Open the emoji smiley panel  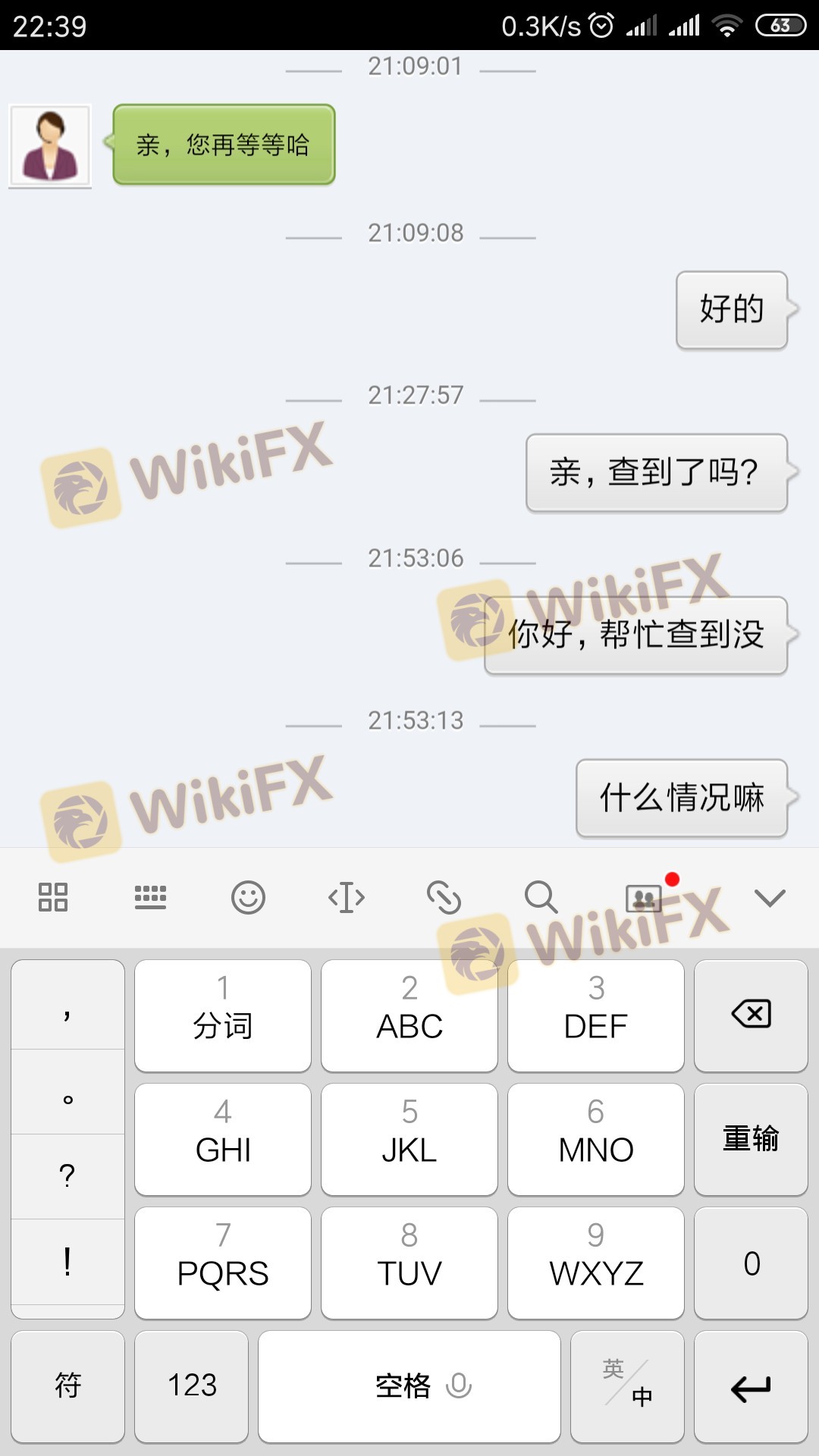pos(248,898)
